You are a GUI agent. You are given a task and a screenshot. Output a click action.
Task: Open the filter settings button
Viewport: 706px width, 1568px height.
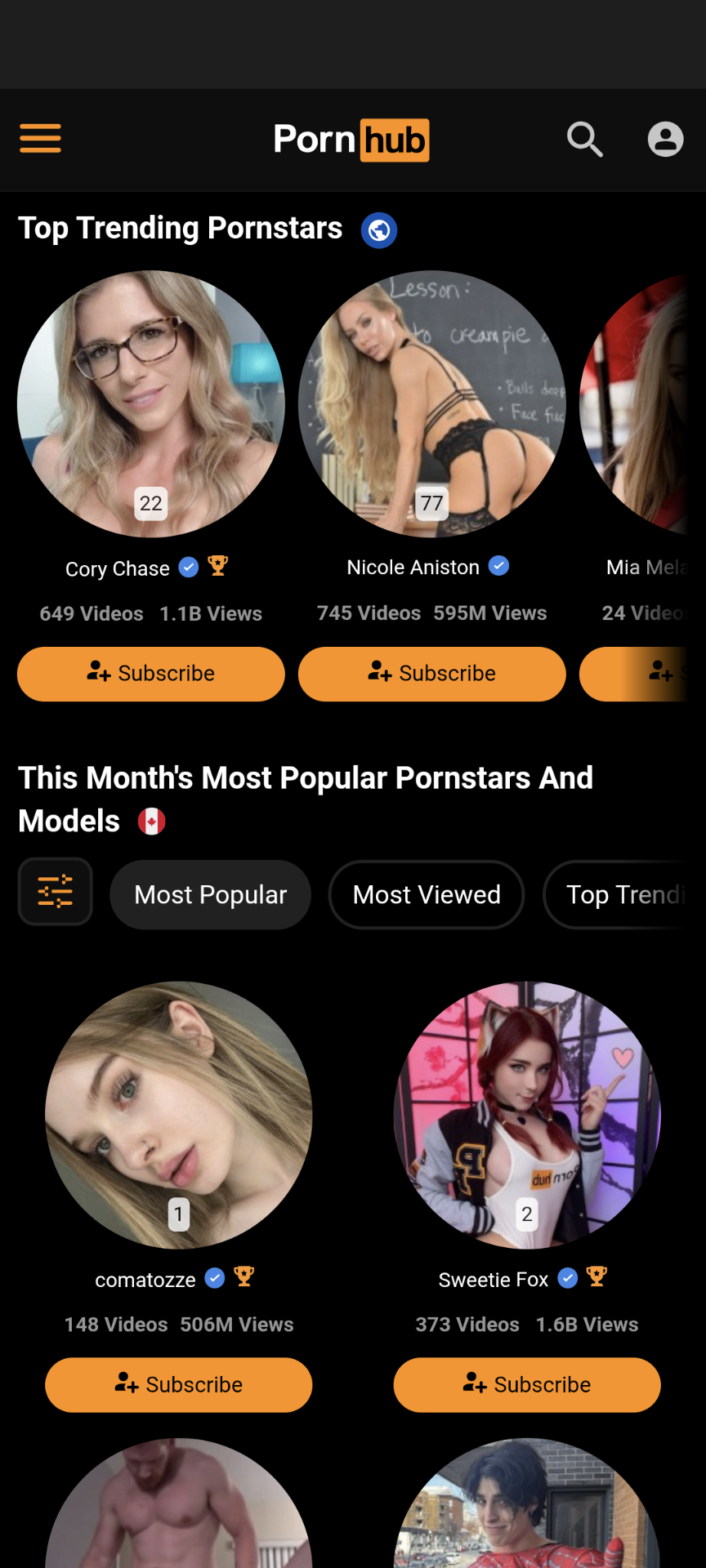pos(56,892)
